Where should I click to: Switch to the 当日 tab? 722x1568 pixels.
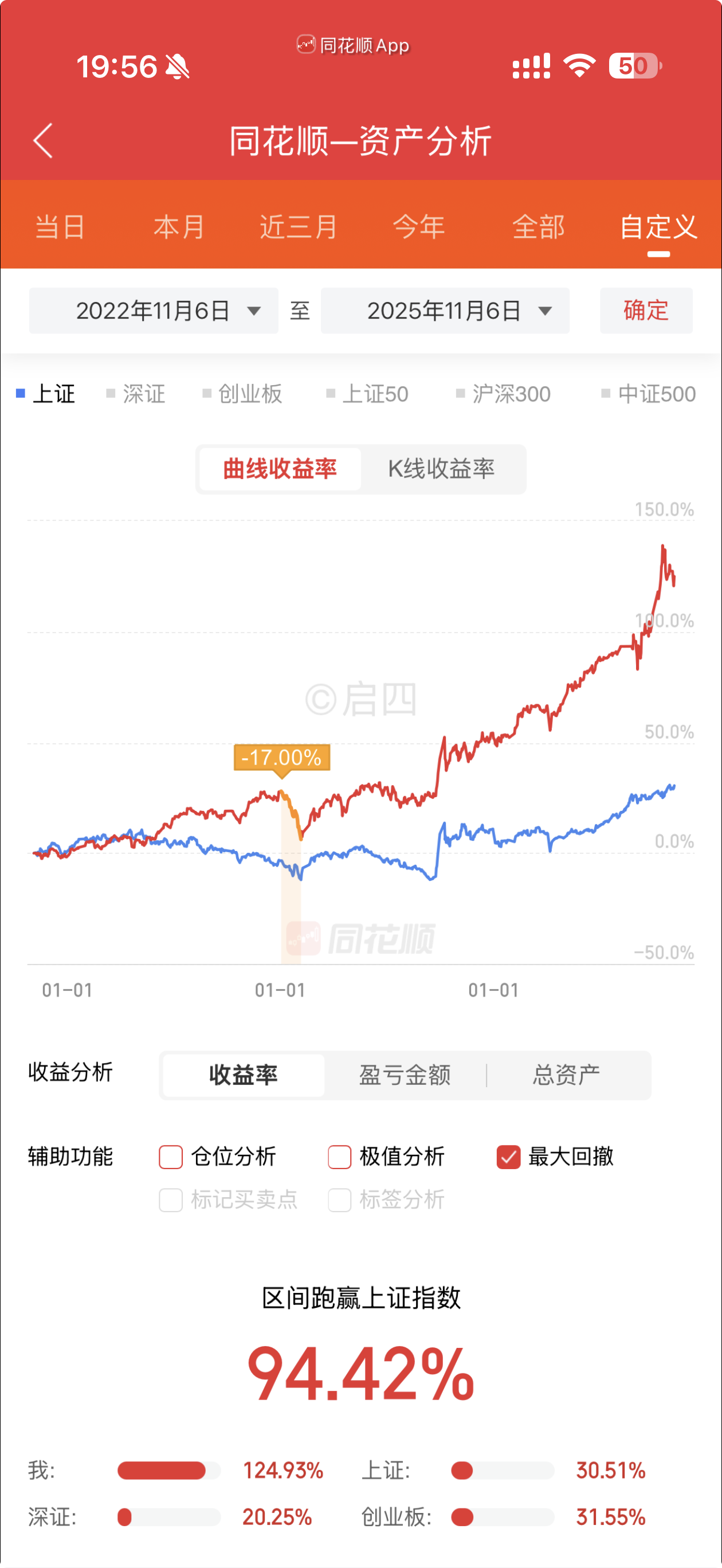(x=60, y=227)
